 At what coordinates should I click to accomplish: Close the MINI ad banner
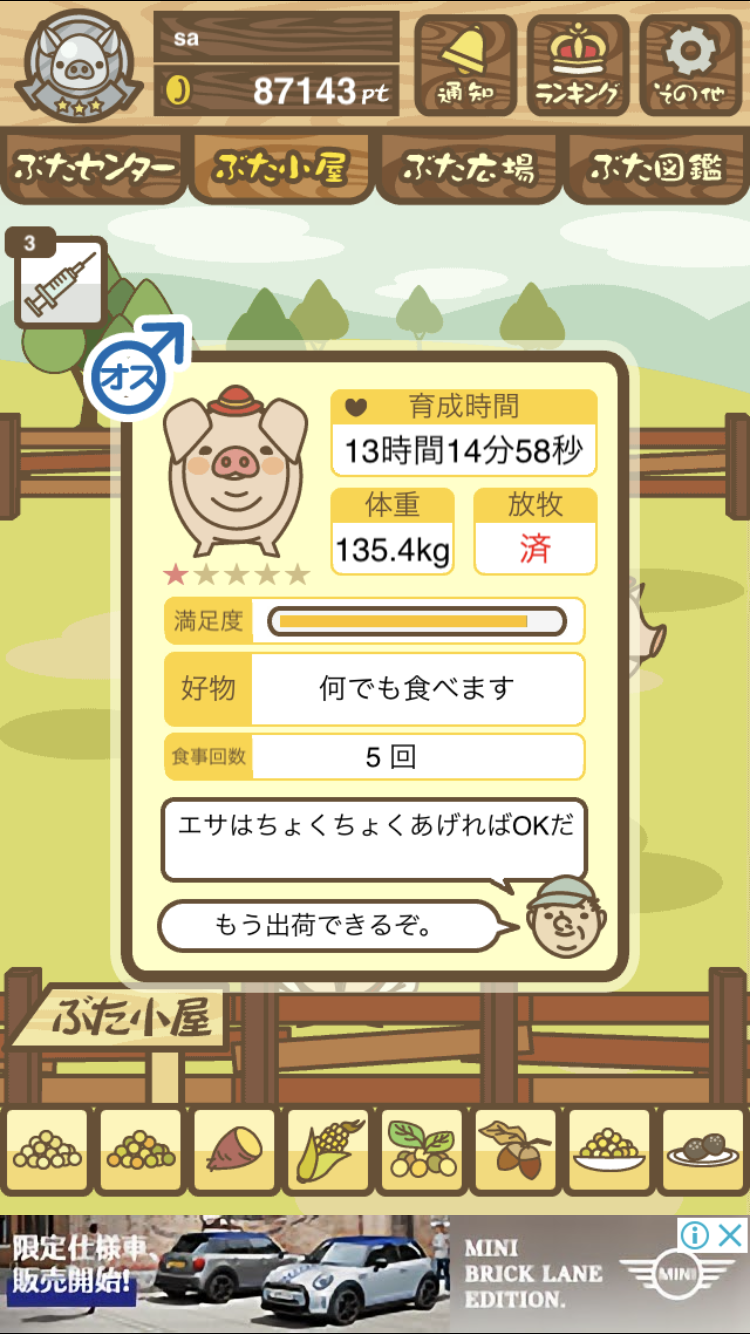[x=732, y=1234]
